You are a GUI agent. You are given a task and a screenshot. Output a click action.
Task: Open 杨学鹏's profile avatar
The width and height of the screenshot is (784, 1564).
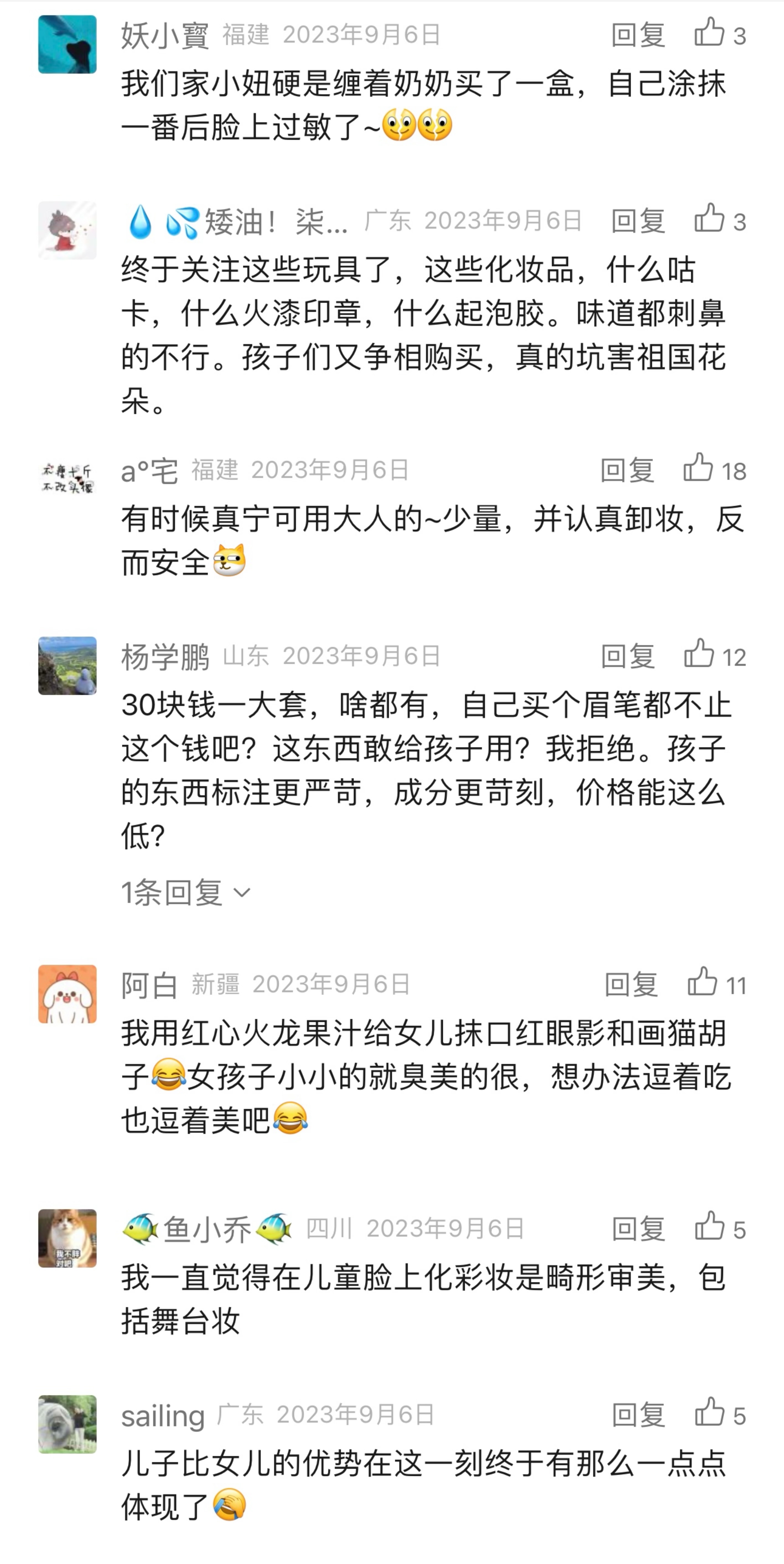pos(67,666)
